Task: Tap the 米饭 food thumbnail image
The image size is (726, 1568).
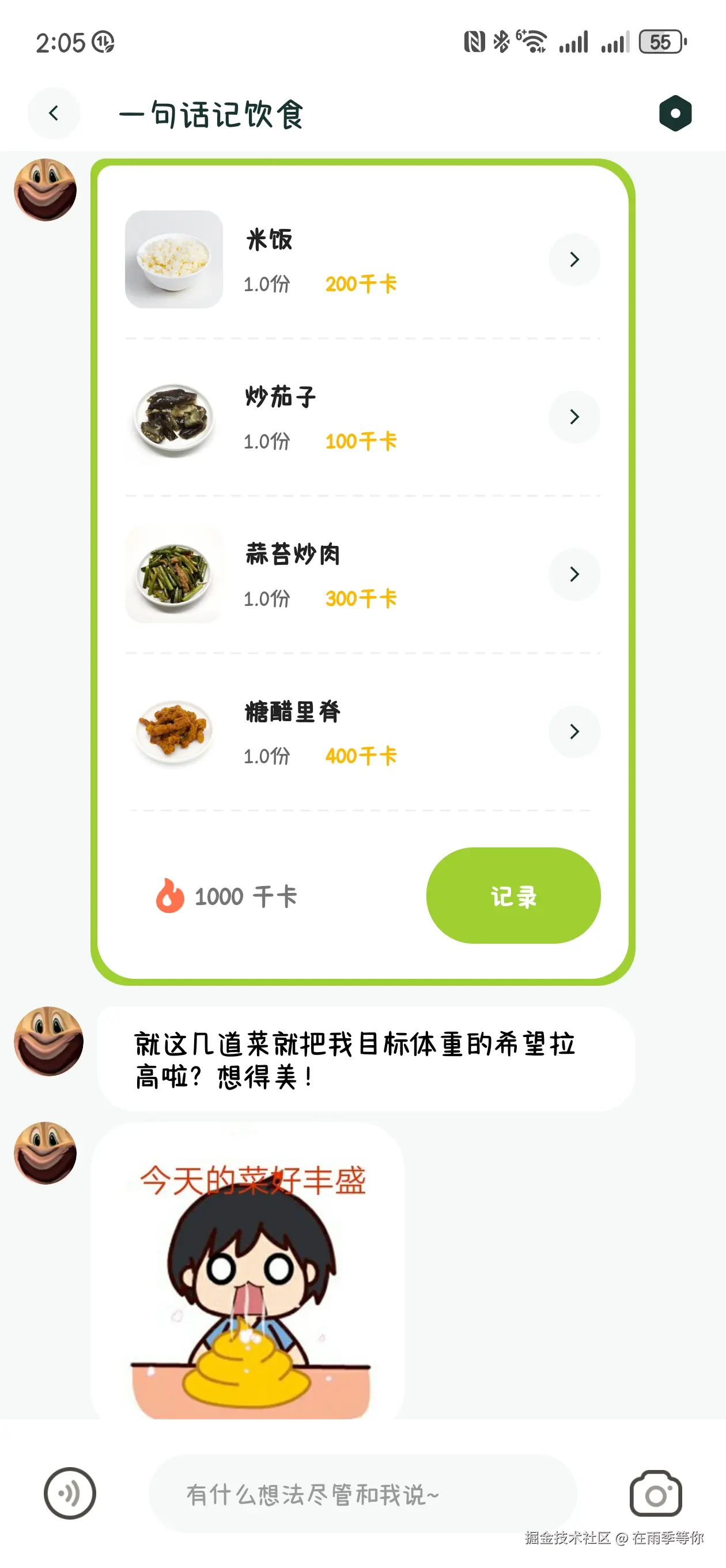Action: [x=173, y=260]
